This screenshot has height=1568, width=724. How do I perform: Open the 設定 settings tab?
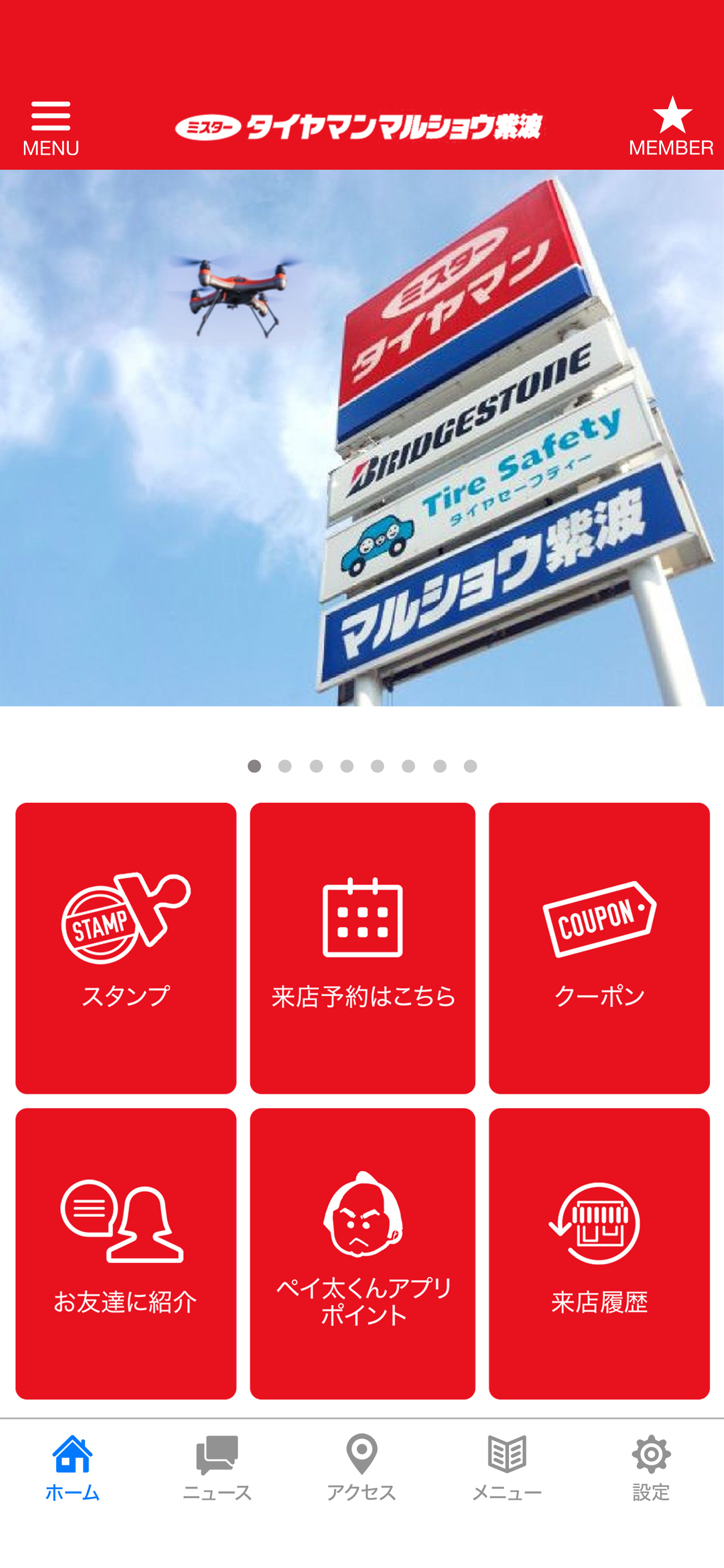pyautogui.click(x=651, y=1468)
